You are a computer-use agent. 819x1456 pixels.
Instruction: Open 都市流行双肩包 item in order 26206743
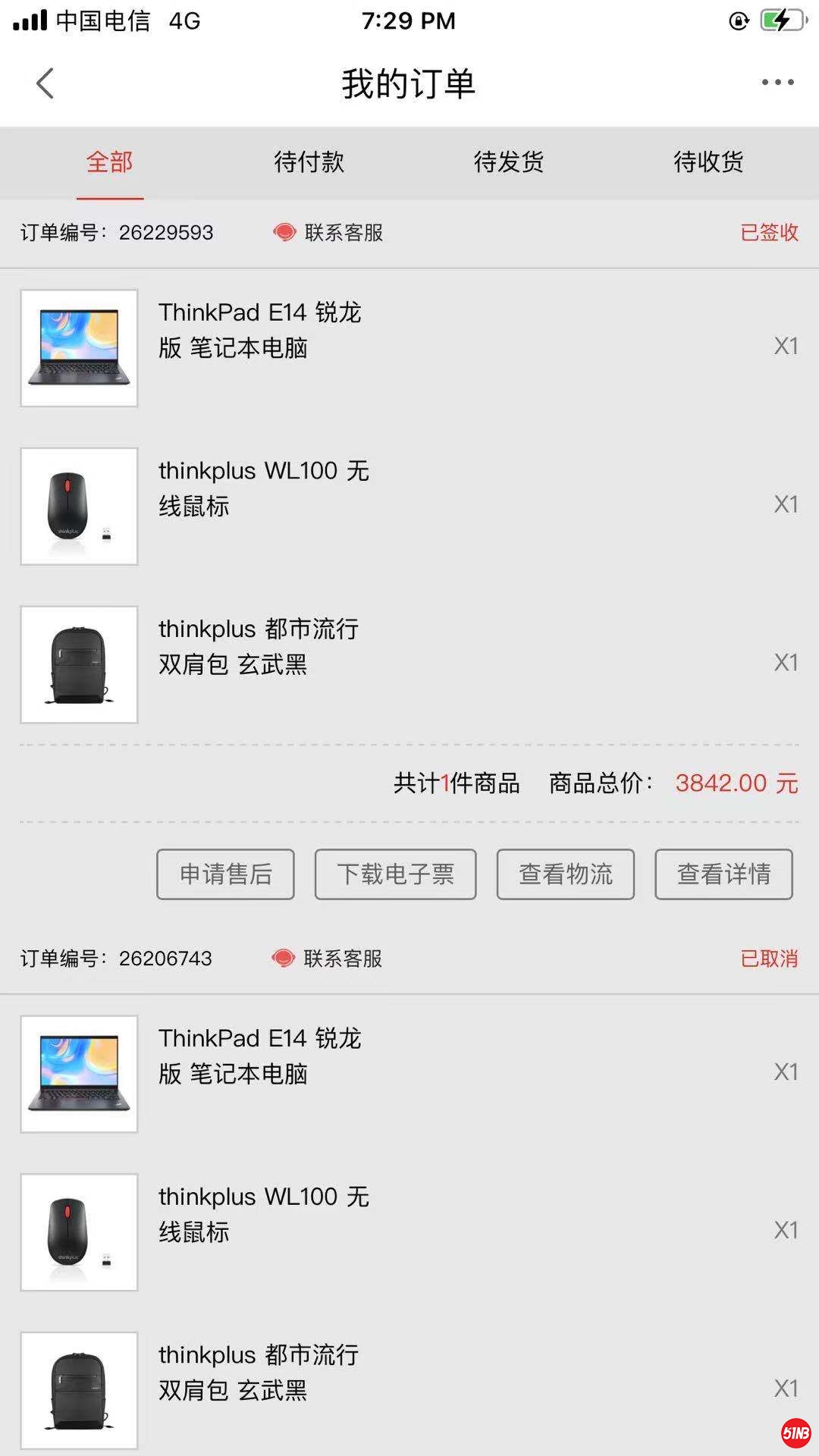click(258, 1373)
